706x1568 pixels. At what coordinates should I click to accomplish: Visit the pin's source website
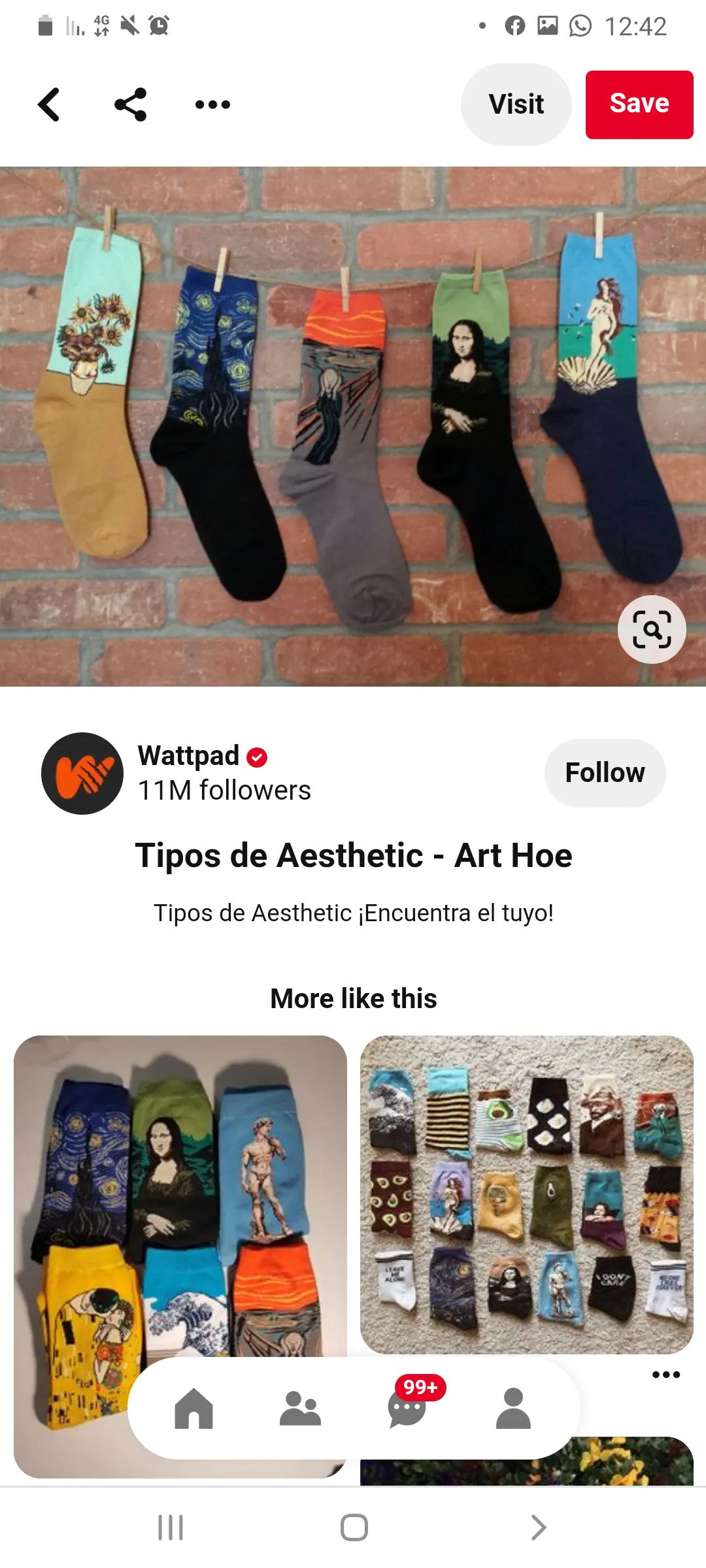[x=516, y=105]
